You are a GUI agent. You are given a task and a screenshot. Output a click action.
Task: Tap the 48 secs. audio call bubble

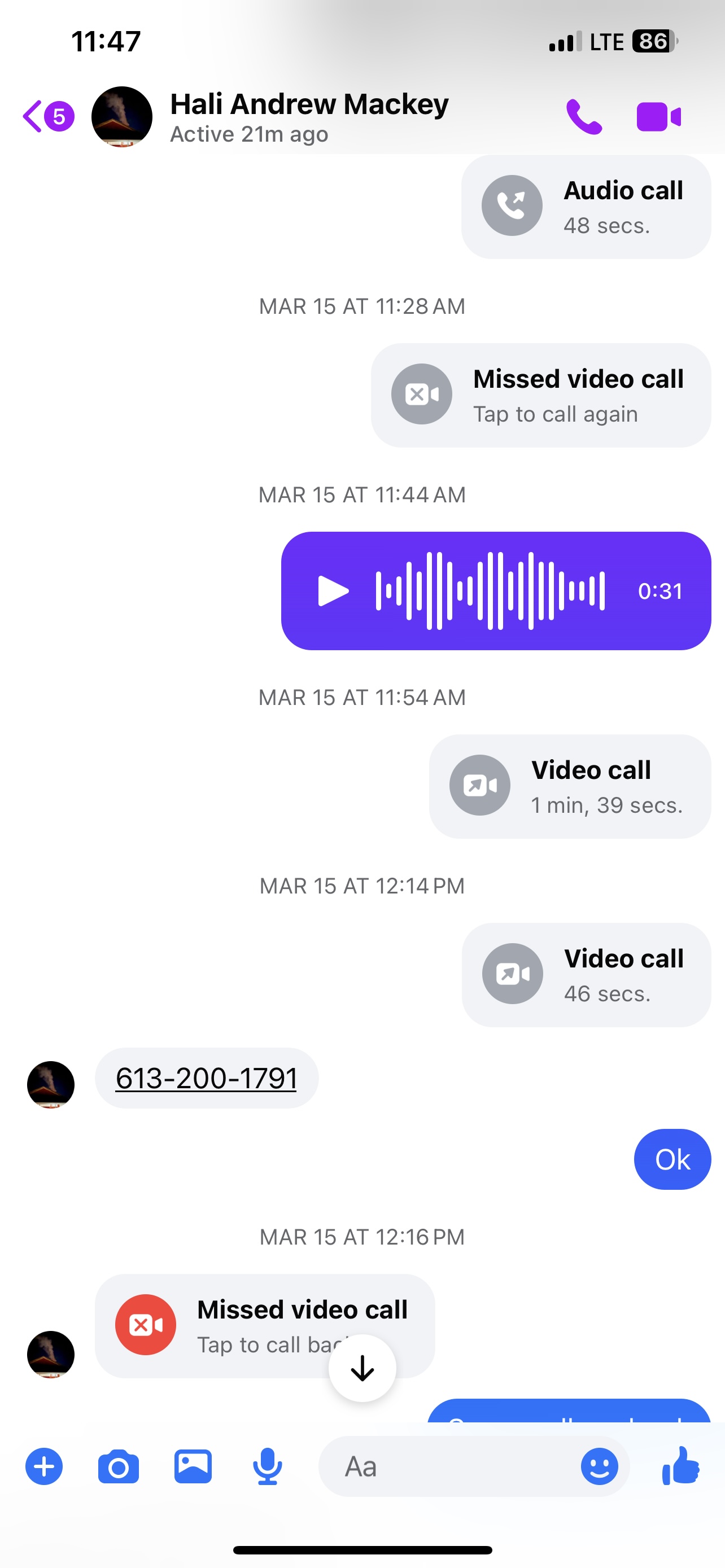click(586, 207)
